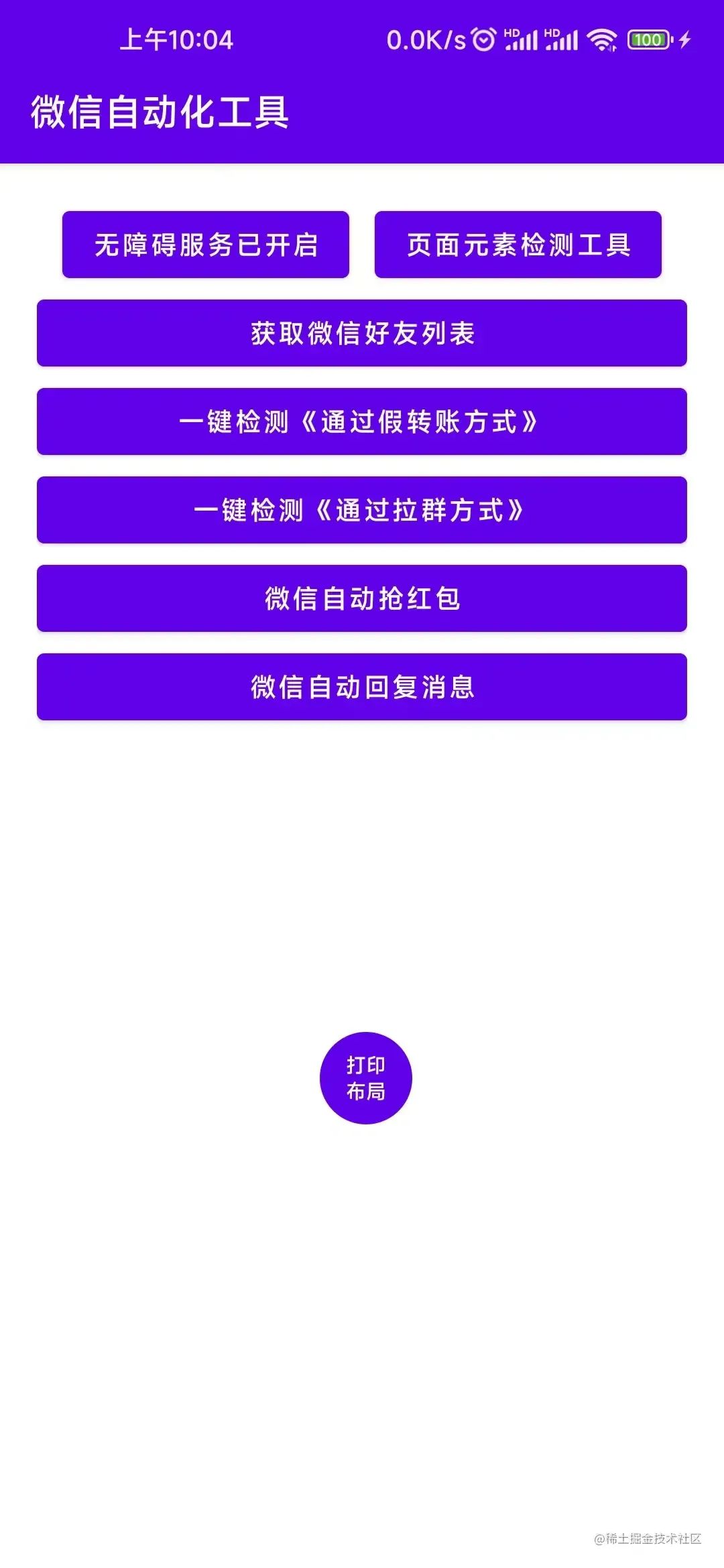724x1568 pixels.
Task: Tap the circular 打印布局 floating button
Action: [x=365, y=1075]
